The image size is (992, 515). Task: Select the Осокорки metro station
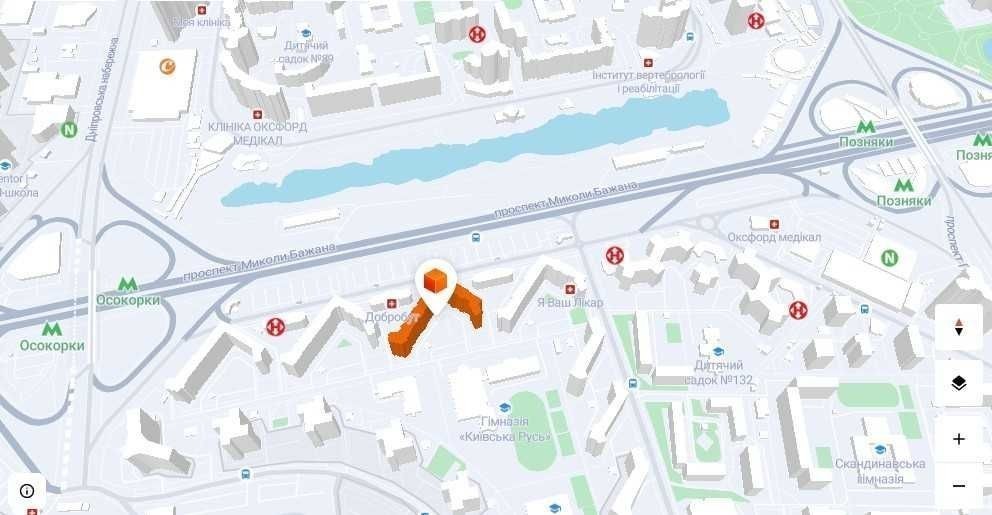pyautogui.click(x=128, y=285)
